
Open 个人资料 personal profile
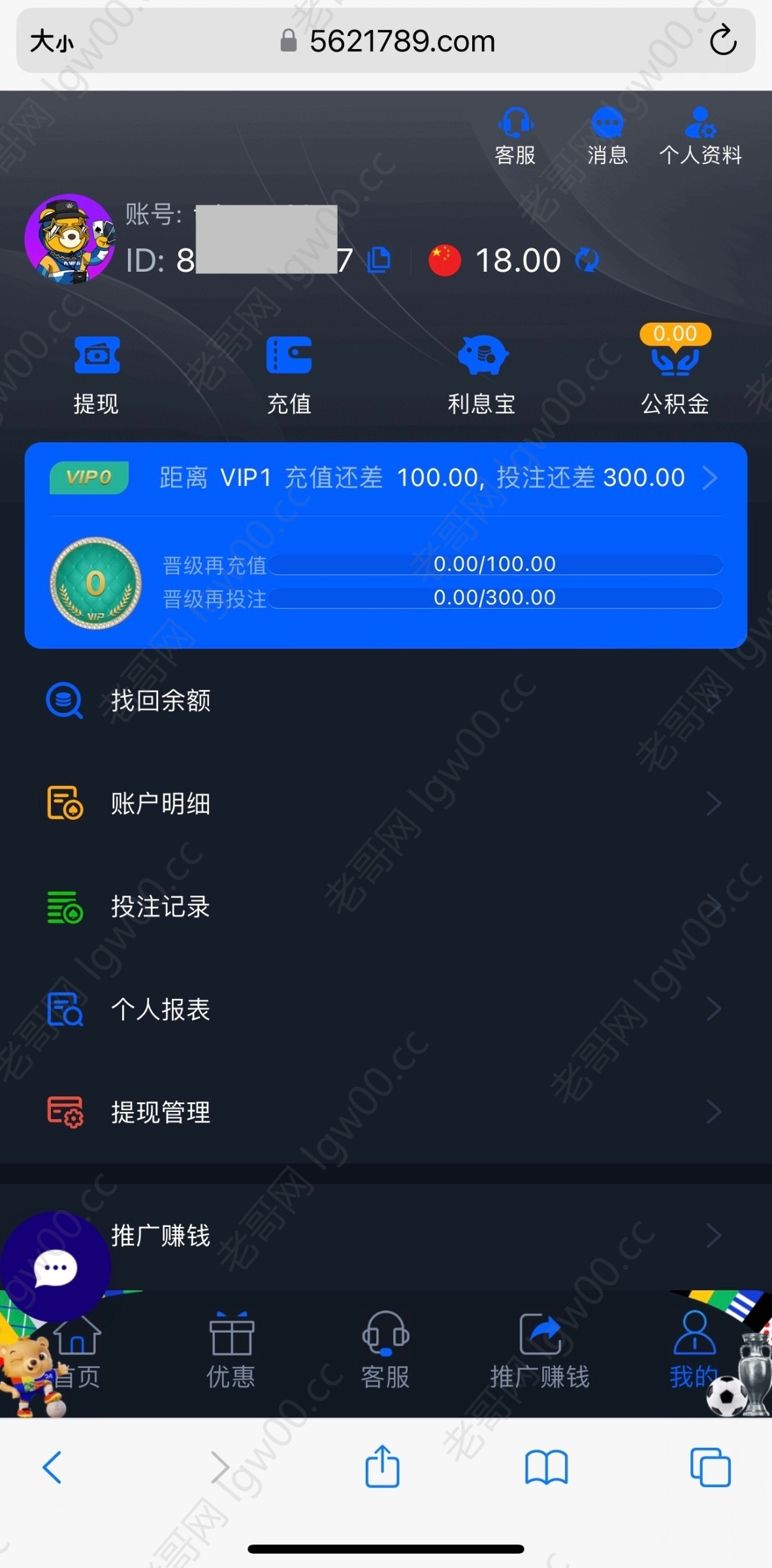pos(700,136)
